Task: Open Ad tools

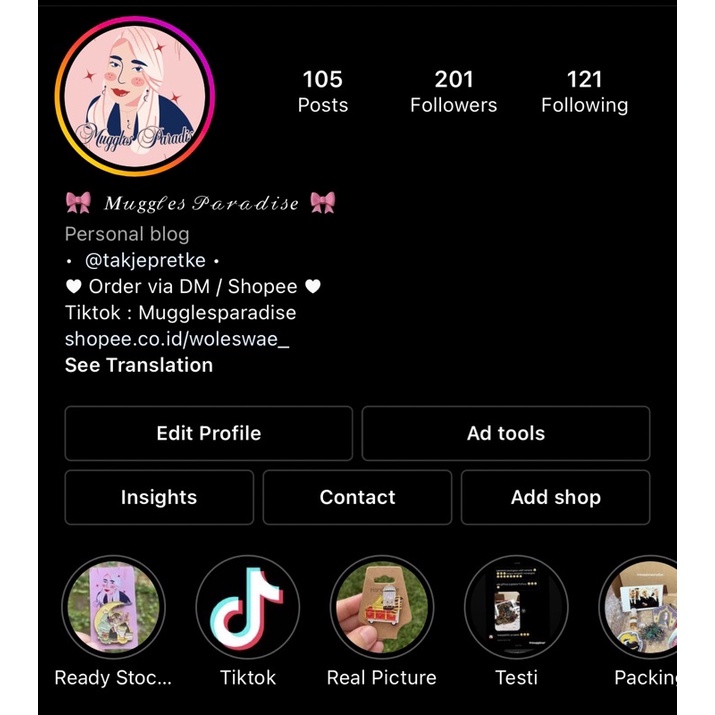Action: [x=505, y=433]
